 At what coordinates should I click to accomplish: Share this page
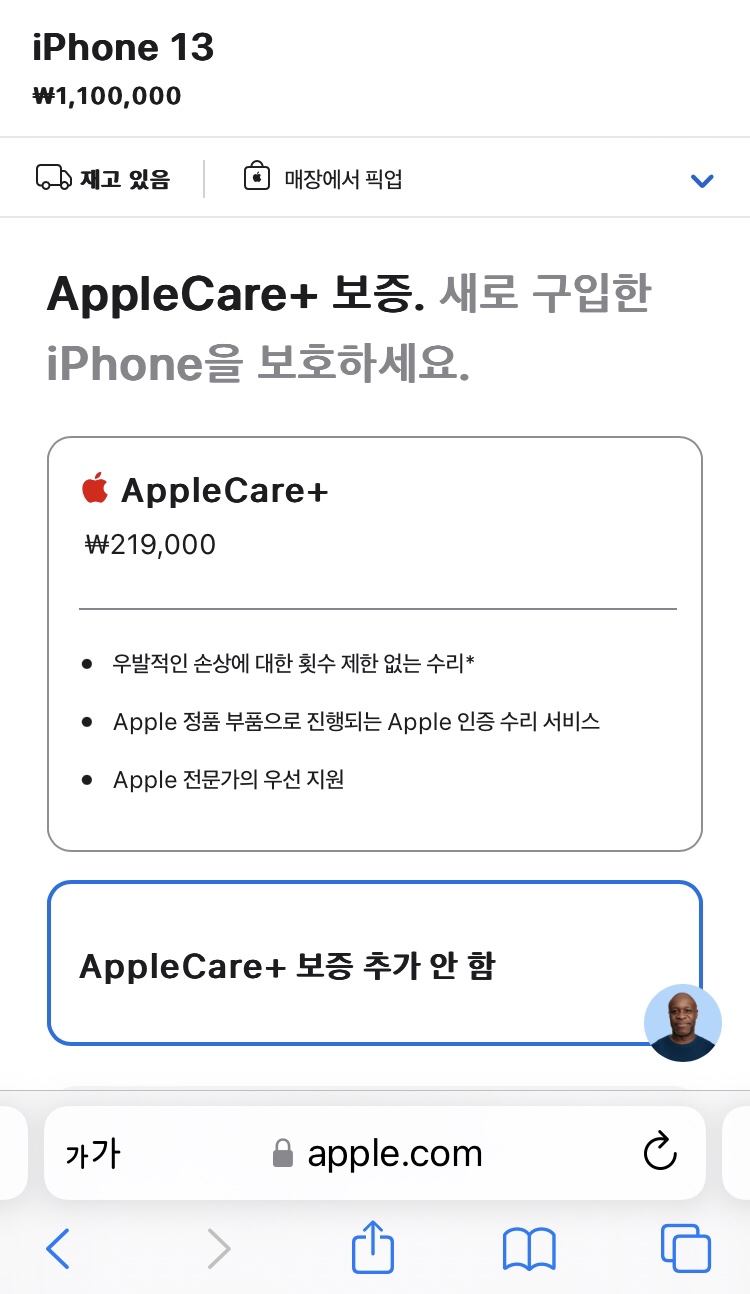click(373, 1245)
